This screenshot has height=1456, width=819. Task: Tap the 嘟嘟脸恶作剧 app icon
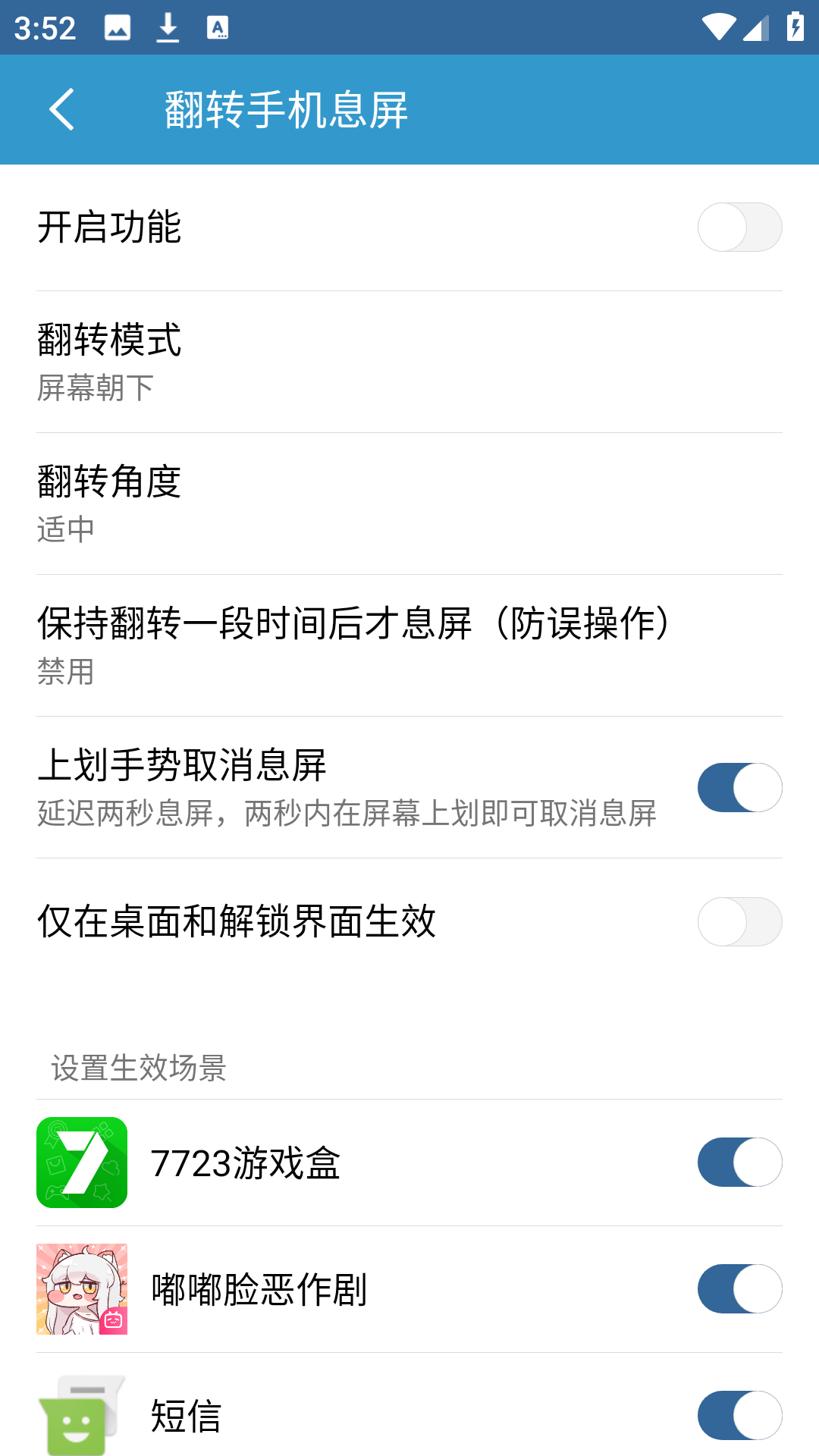83,1288
